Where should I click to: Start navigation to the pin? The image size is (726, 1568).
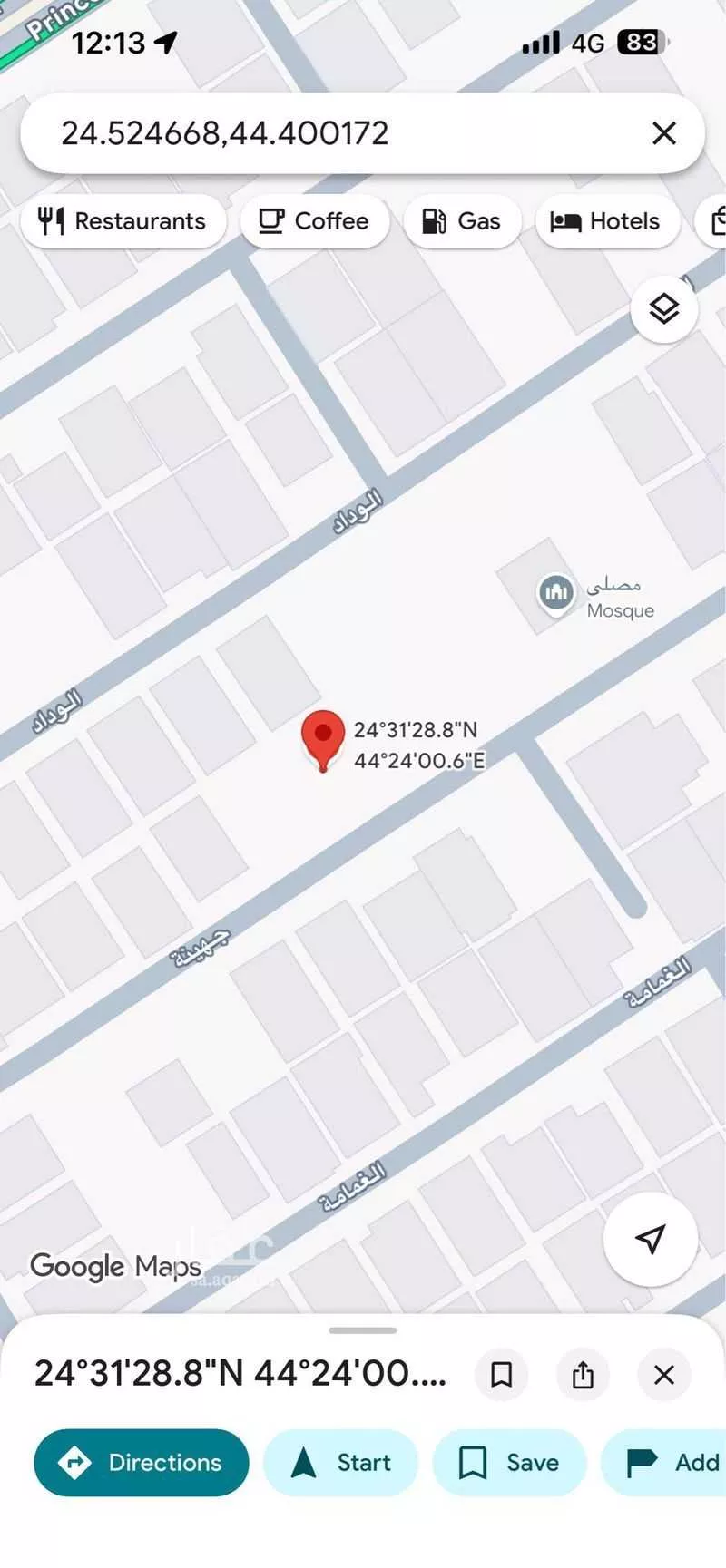340,1463
